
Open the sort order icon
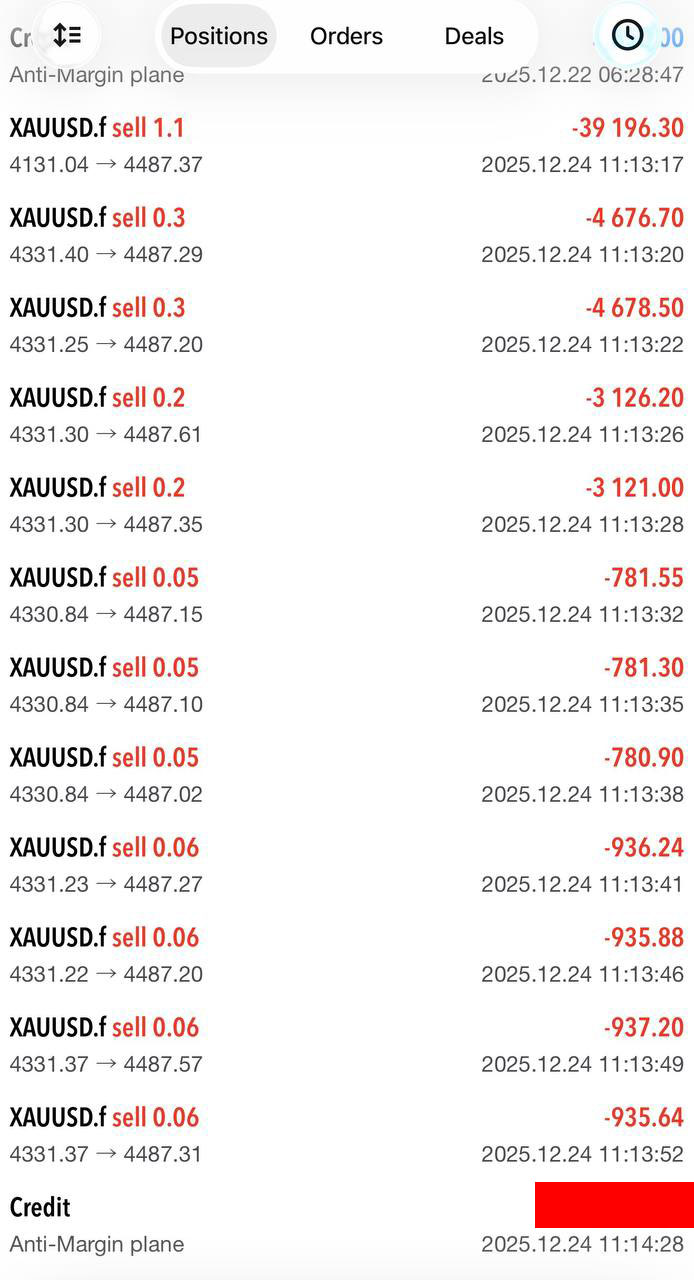click(67, 36)
